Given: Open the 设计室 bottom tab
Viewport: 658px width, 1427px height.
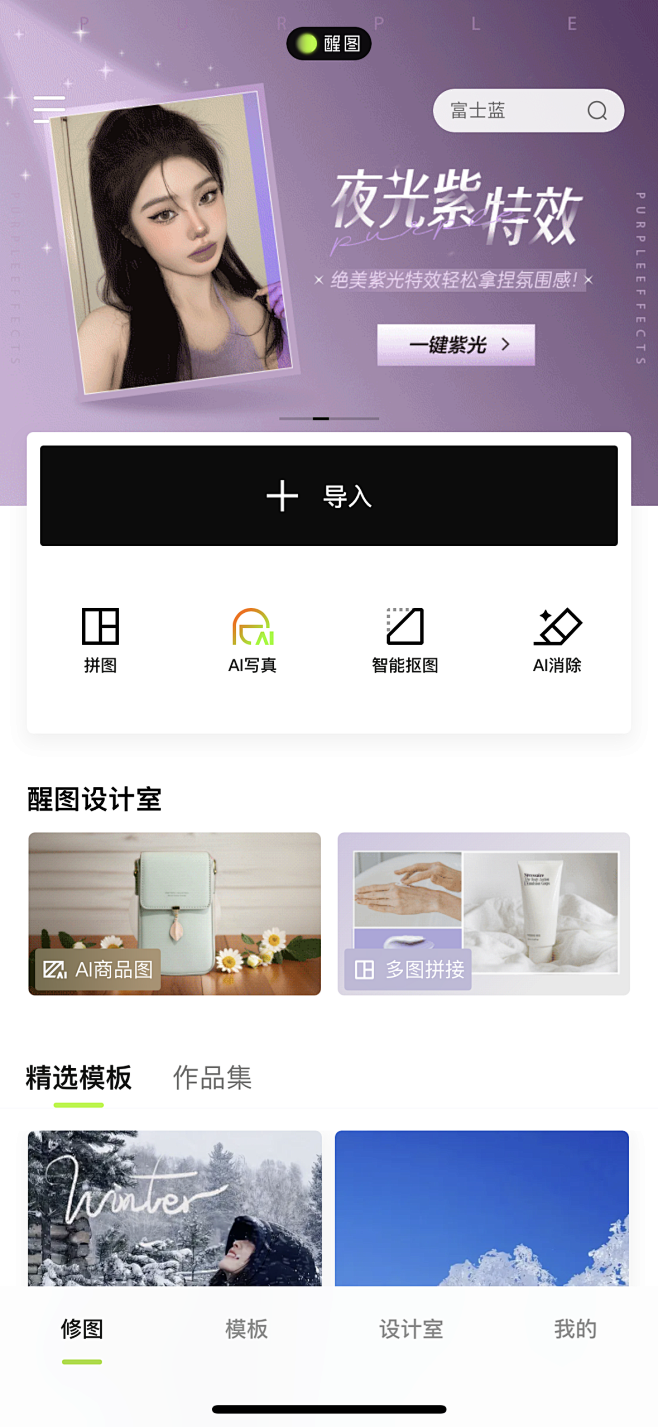Looking at the screenshot, I should pos(411,1329).
